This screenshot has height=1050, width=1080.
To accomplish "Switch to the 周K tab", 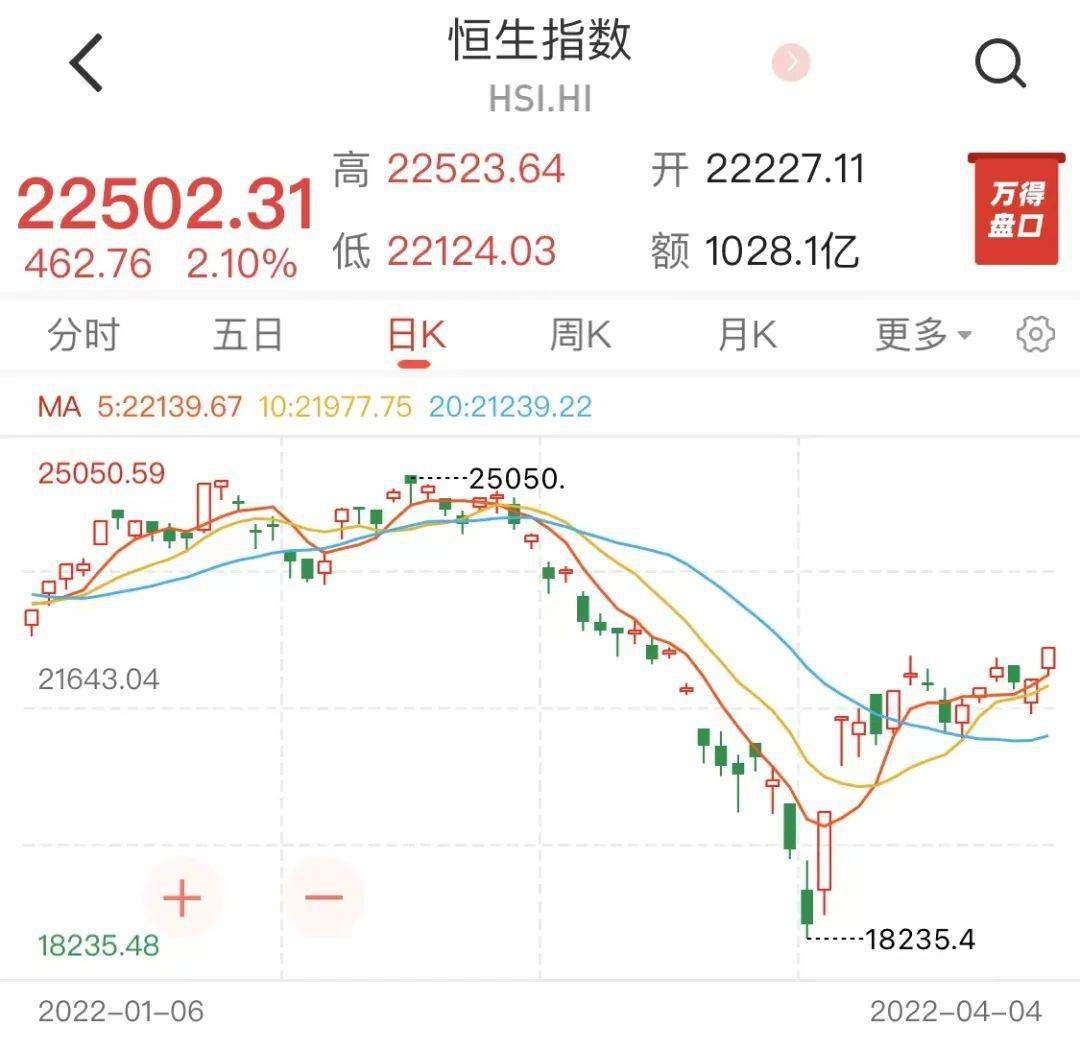I will click(x=580, y=335).
